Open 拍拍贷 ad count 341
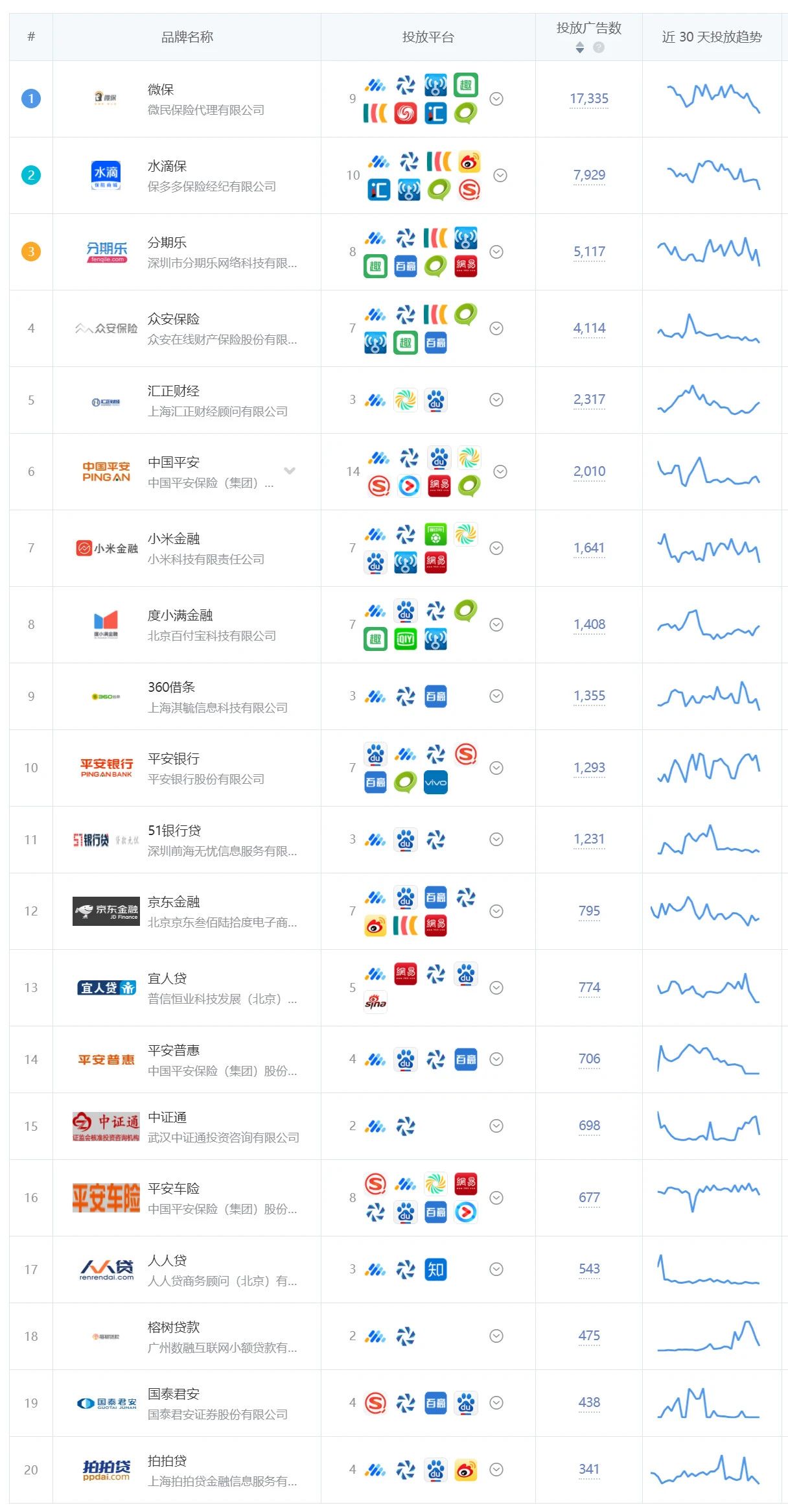788x1512 pixels. pyautogui.click(x=588, y=1469)
